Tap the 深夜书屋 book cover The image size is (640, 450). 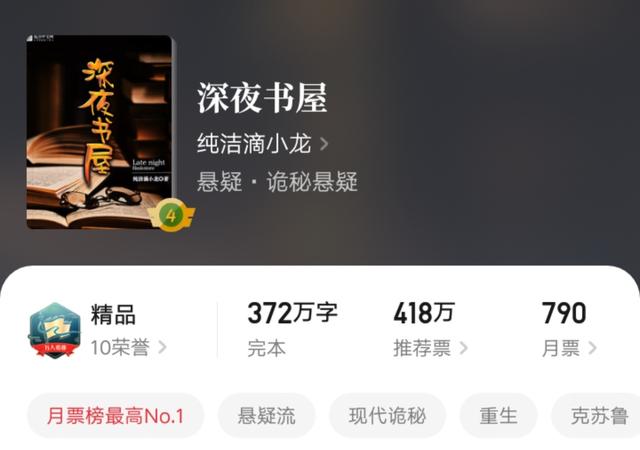(100, 132)
